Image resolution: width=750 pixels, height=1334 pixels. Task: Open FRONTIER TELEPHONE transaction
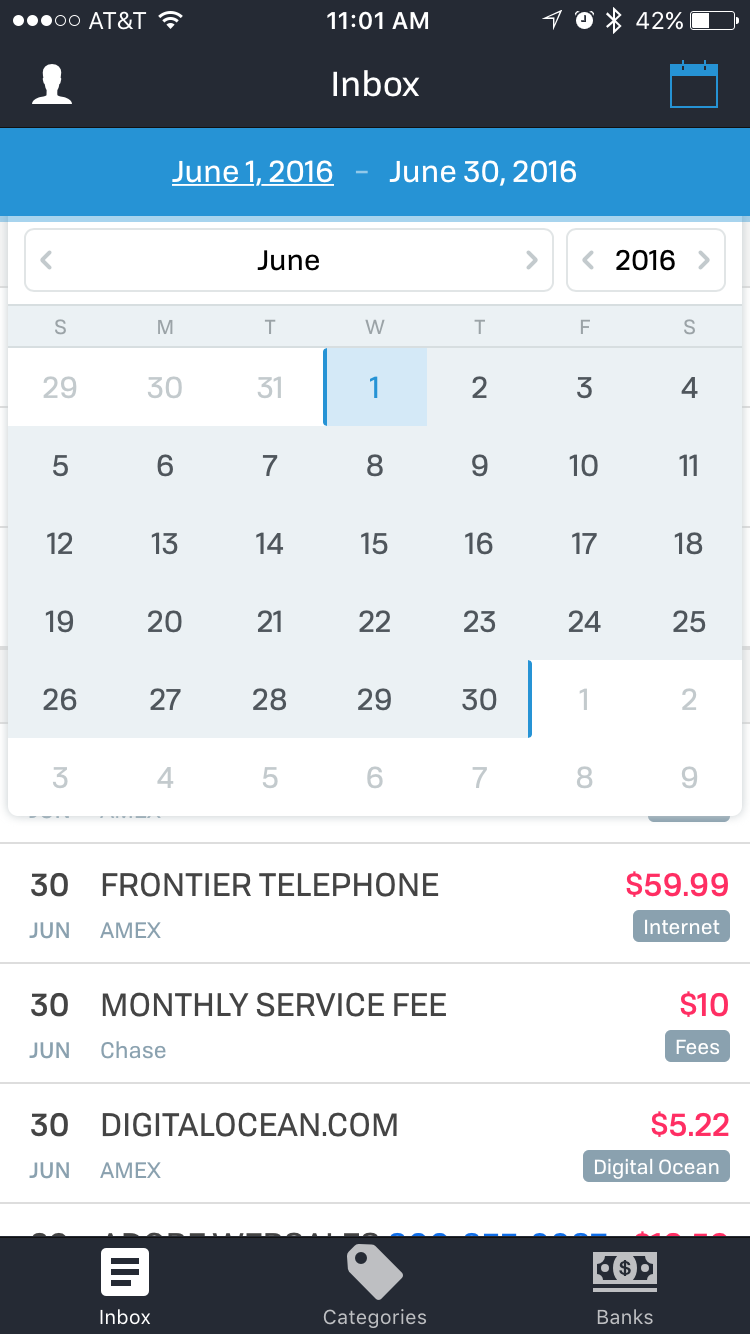click(x=375, y=904)
